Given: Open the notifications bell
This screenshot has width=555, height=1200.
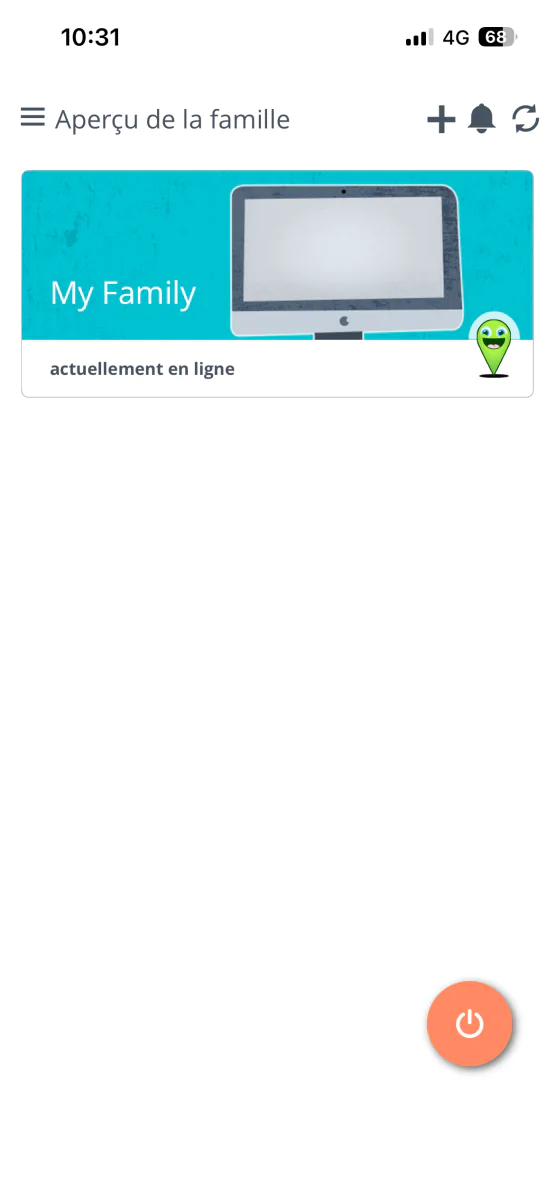Looking at the screenshot, I should pyautogui.click(x=482, y=119).
